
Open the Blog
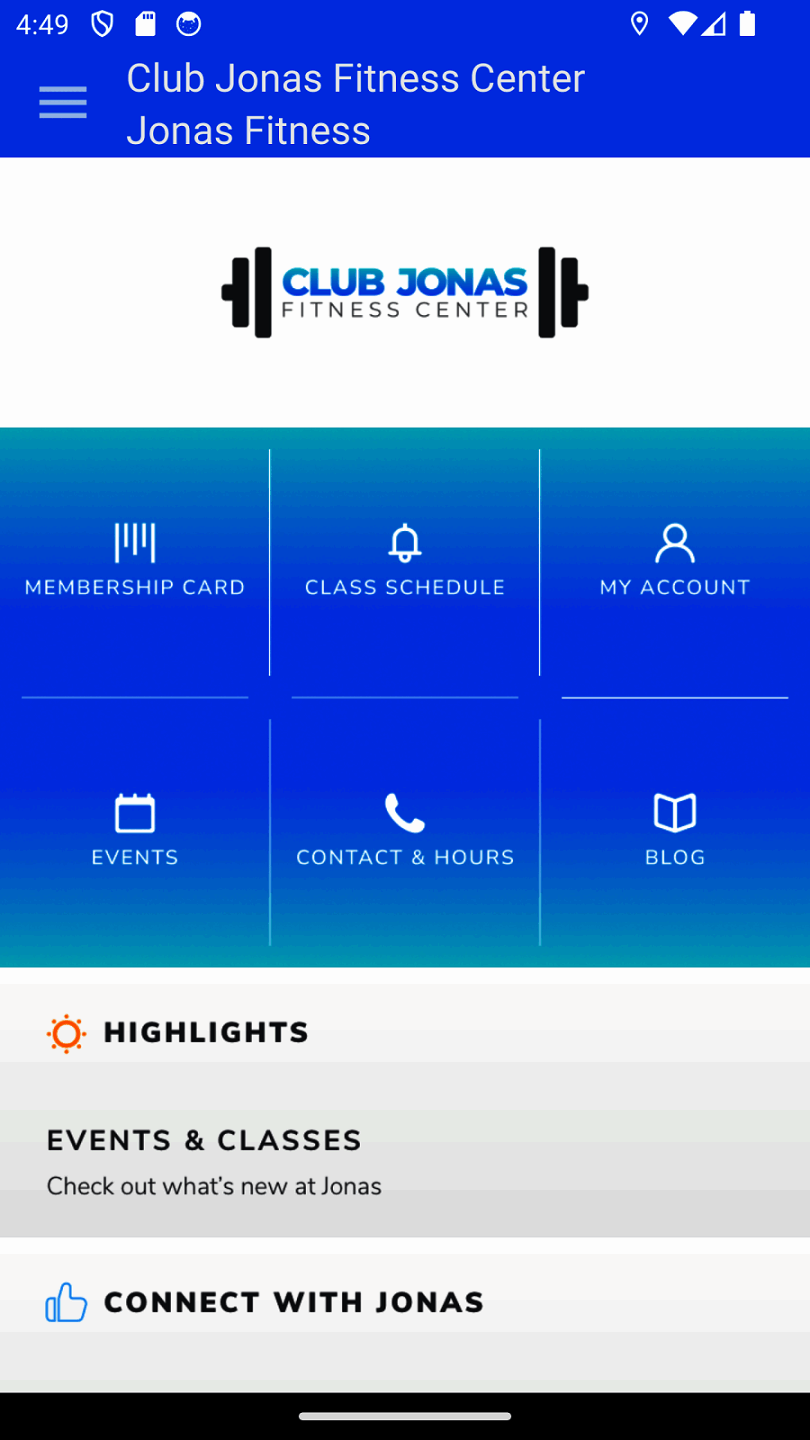click(675, 832)
